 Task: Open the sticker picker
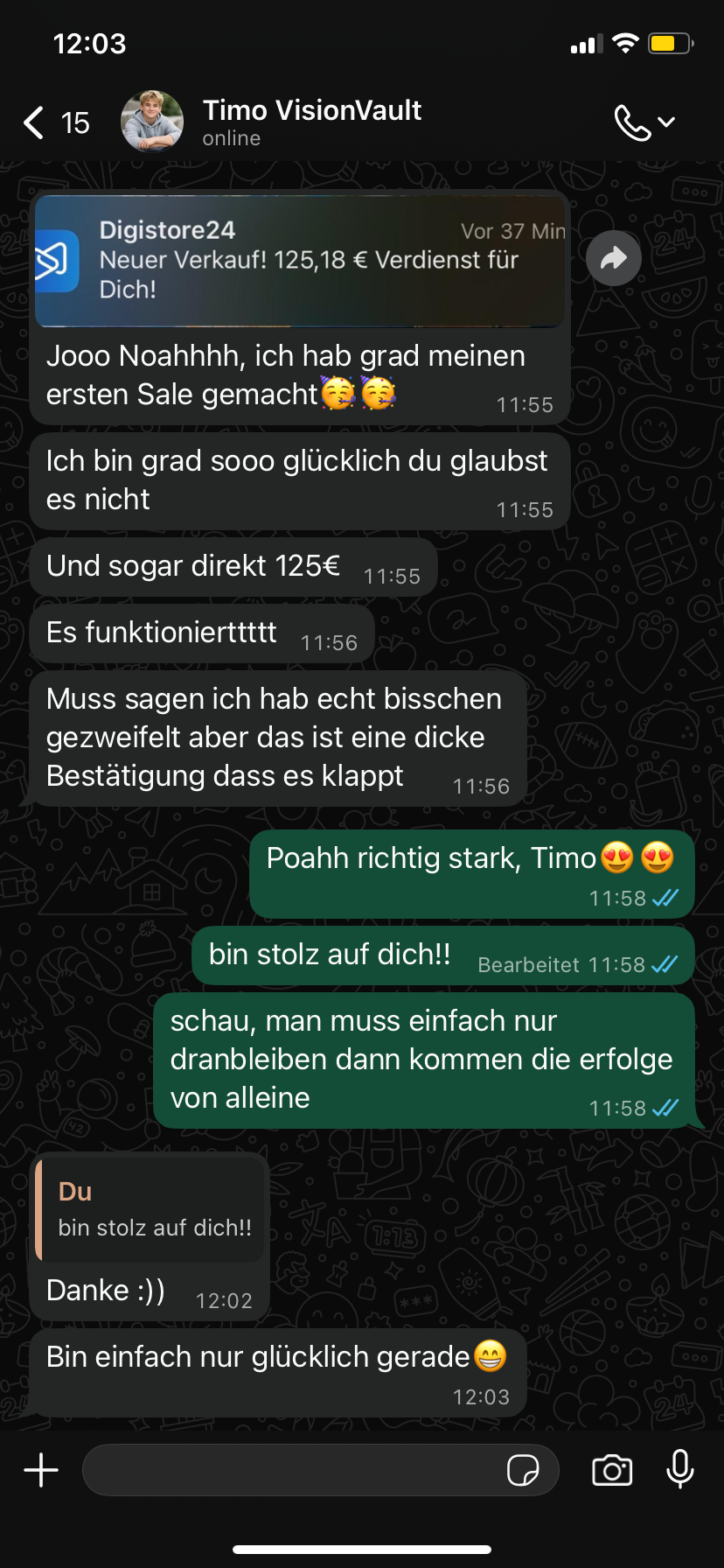523,1470
